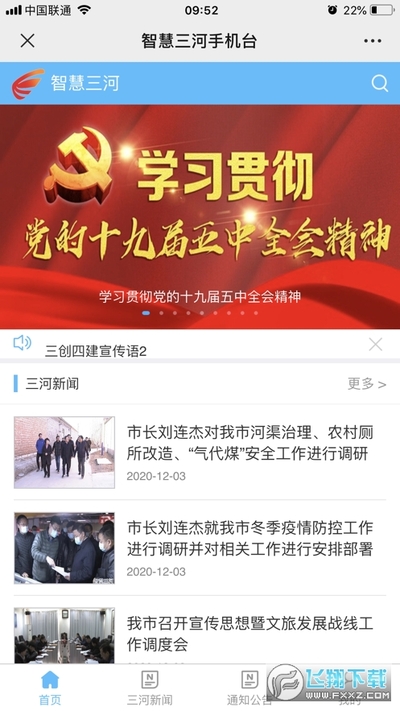This screenshot has height=711, width=400.
Task: Open article about 冬季疫情防控工作调研
Action: [200, 548]
